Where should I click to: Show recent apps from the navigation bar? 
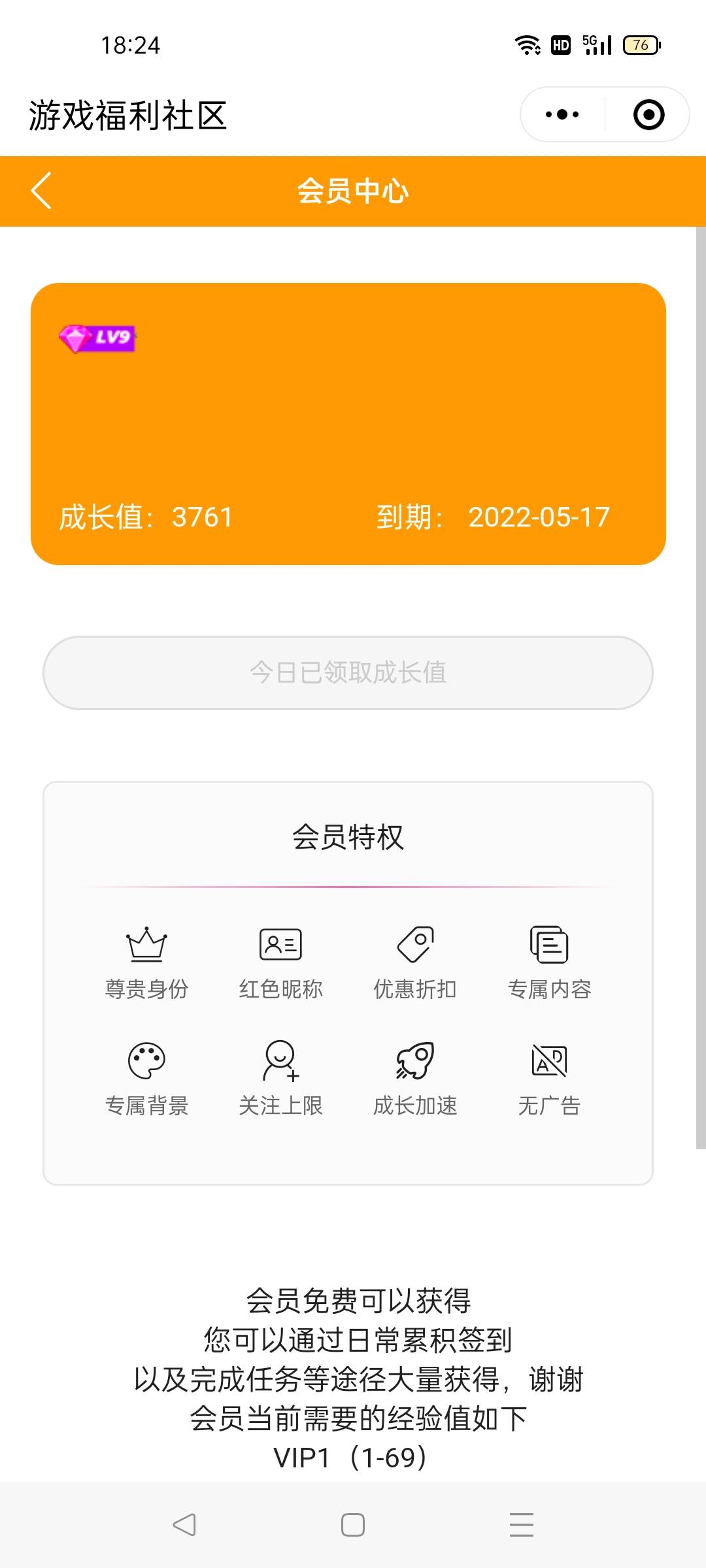click(x=521, y=1525)
